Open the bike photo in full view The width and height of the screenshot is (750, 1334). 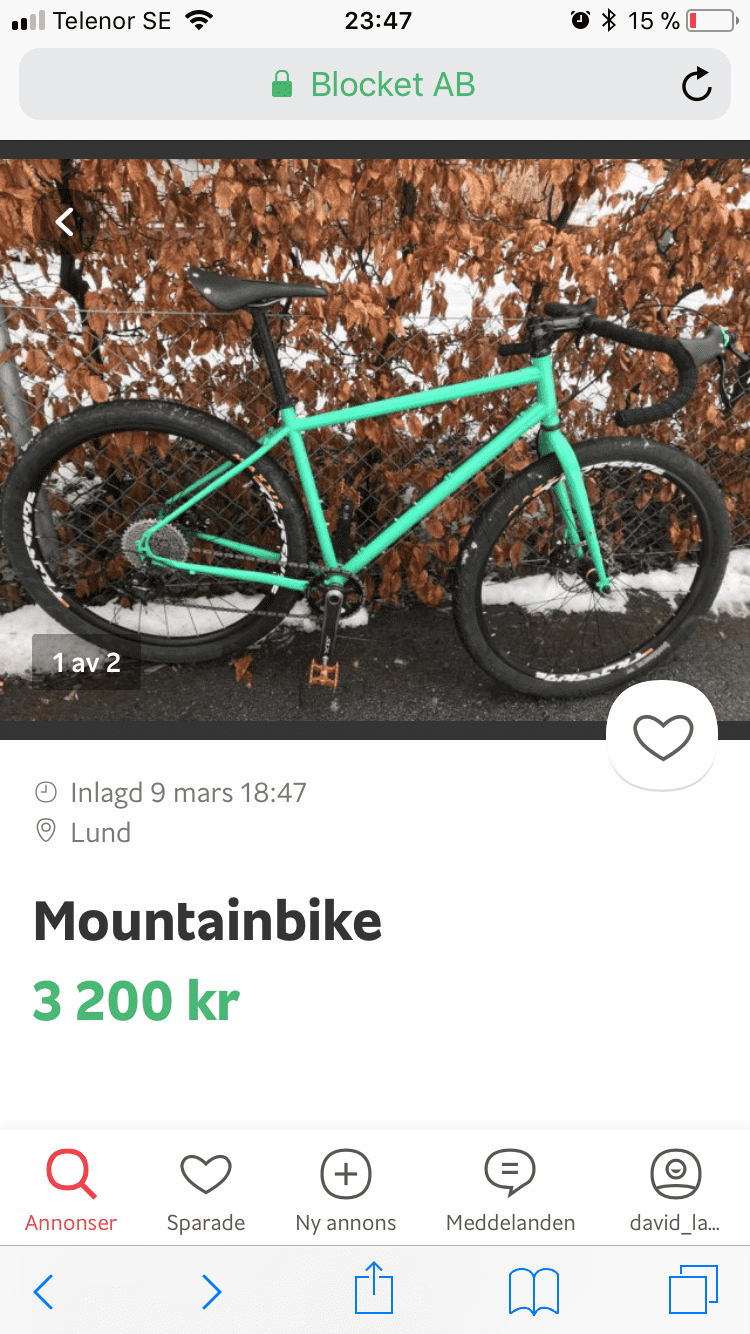pyautogui.click(x=375, y=440)
